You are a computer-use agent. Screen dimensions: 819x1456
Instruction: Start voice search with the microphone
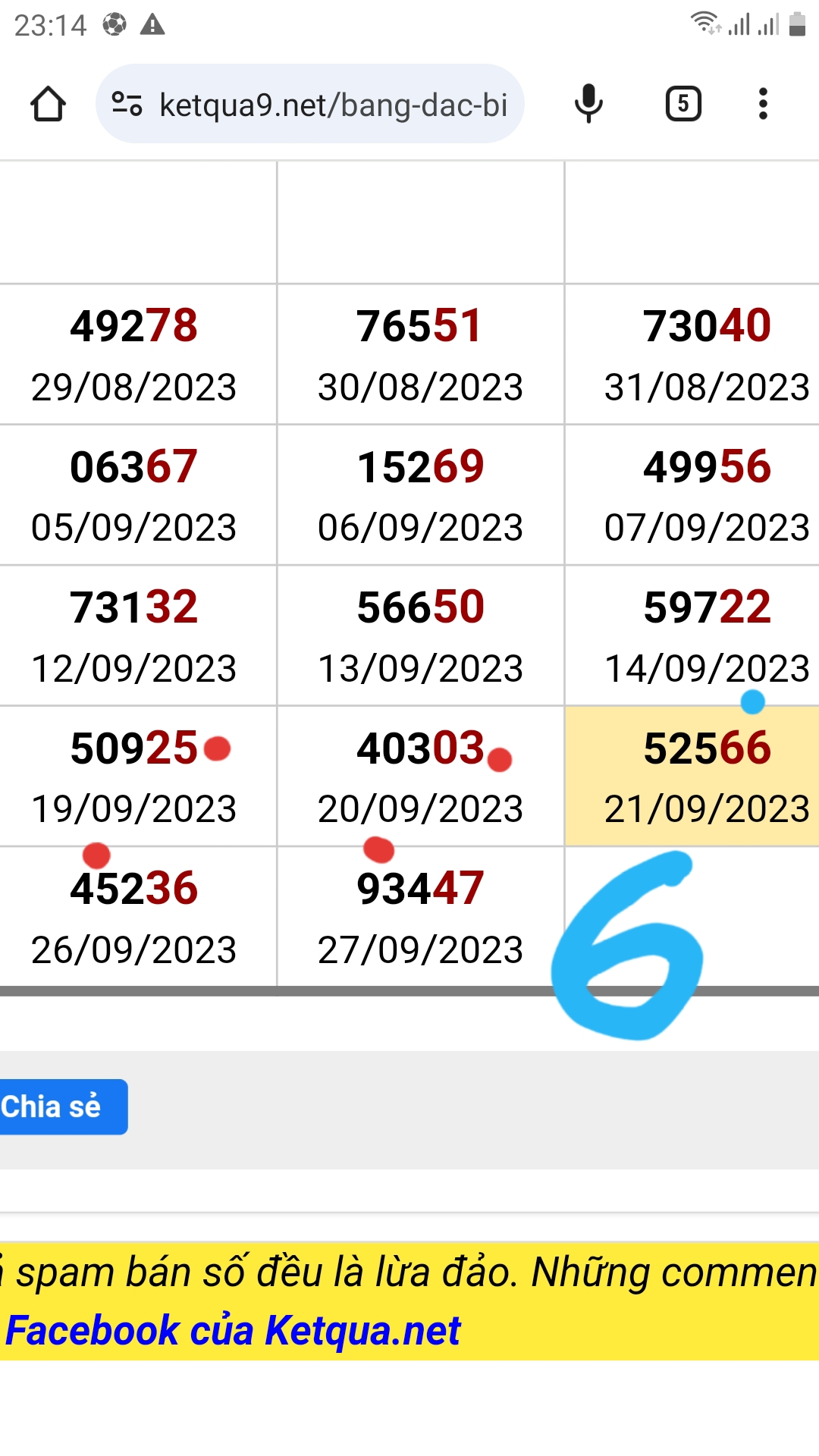pyautogui.click(x=588, y=104)
